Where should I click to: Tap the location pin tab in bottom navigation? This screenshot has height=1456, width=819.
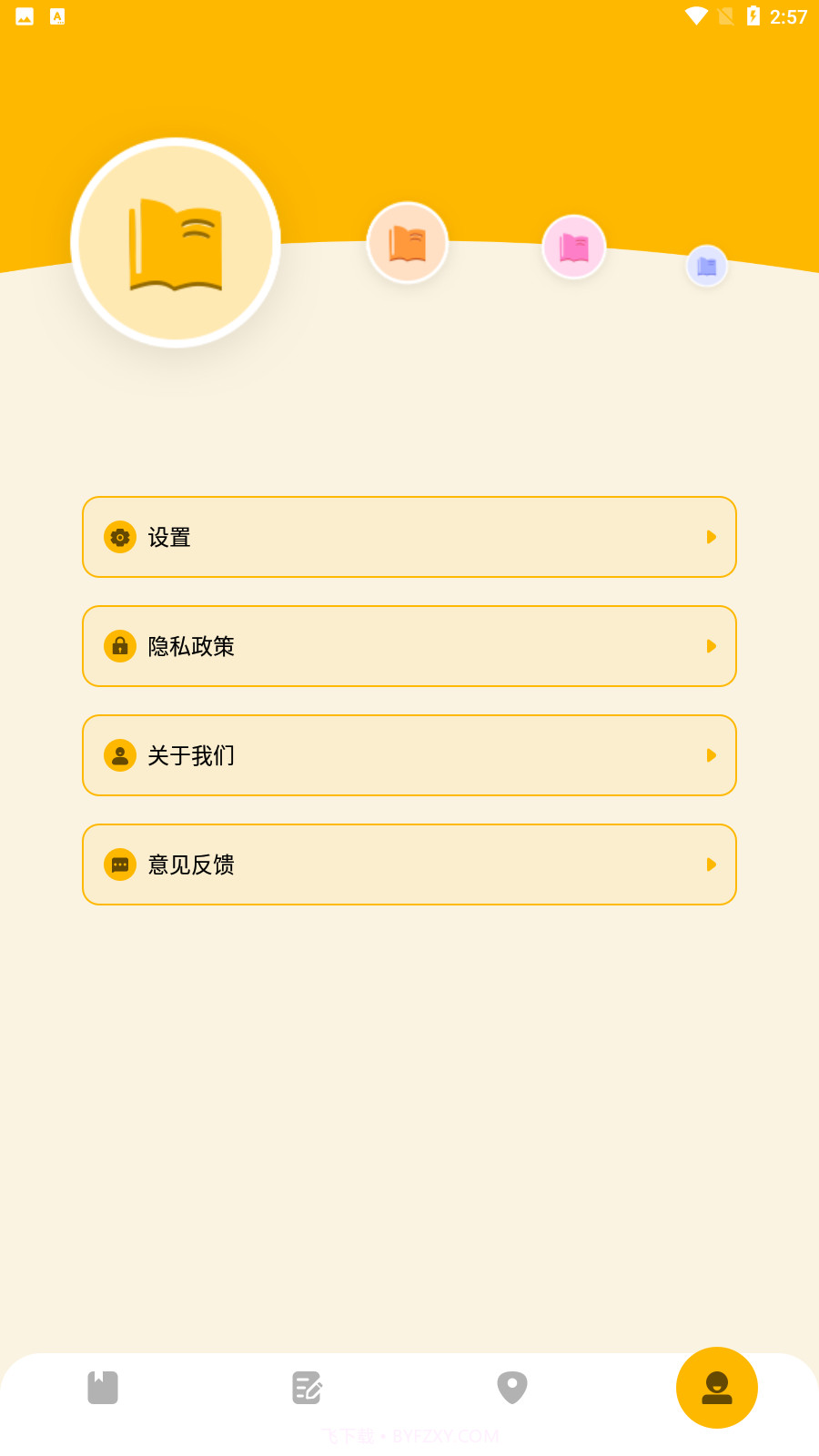512,1388
